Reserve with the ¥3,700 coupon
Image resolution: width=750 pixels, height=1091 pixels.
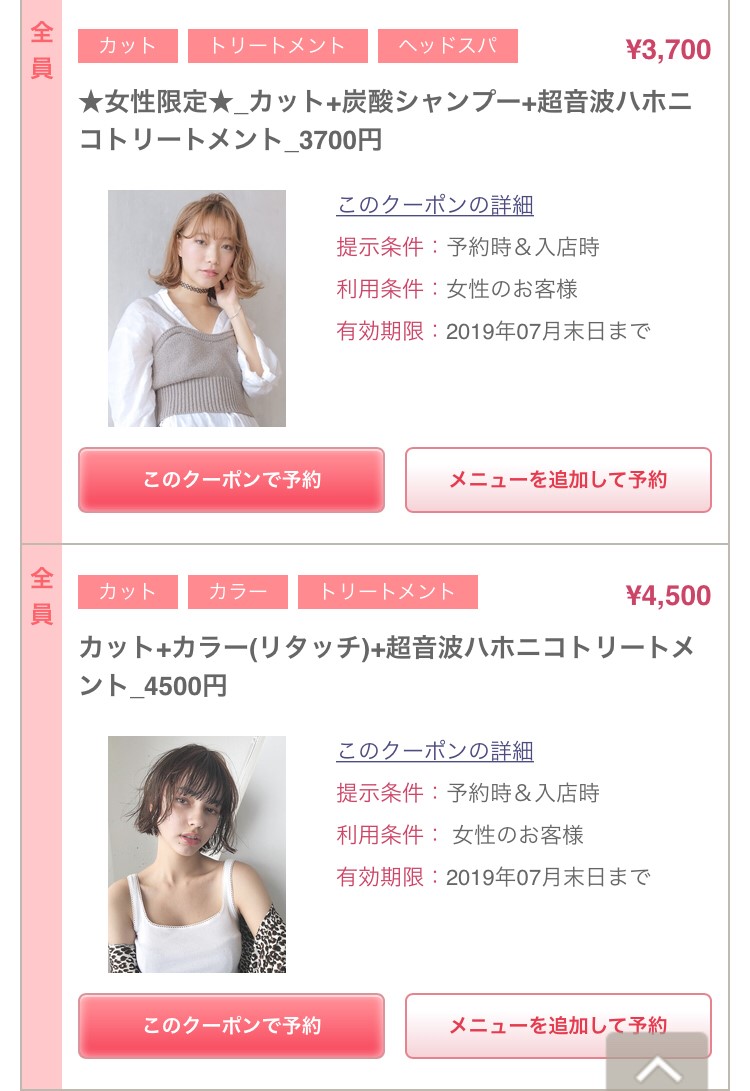tap(231, 480)
